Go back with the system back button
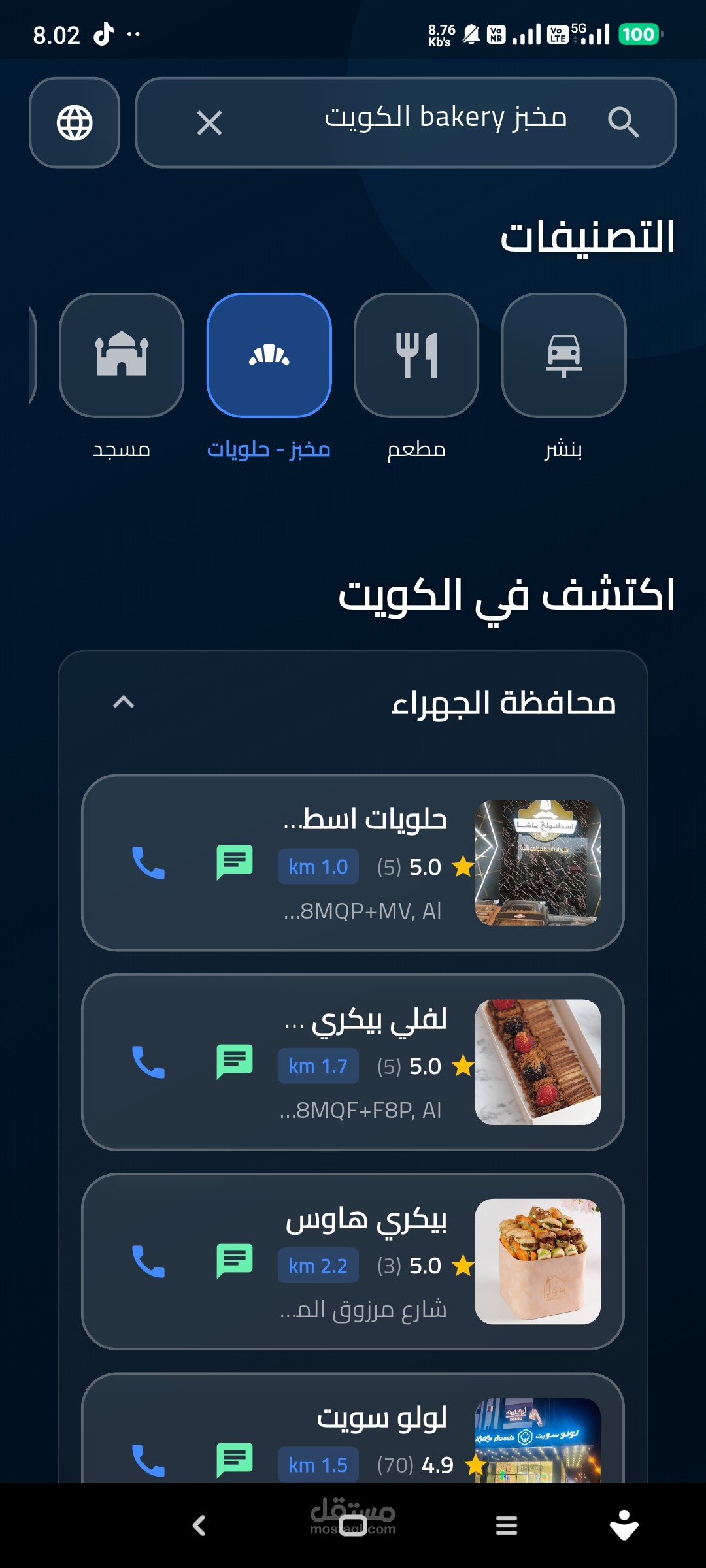This screenshot has width=706, height=1568. click(199, 1526)
